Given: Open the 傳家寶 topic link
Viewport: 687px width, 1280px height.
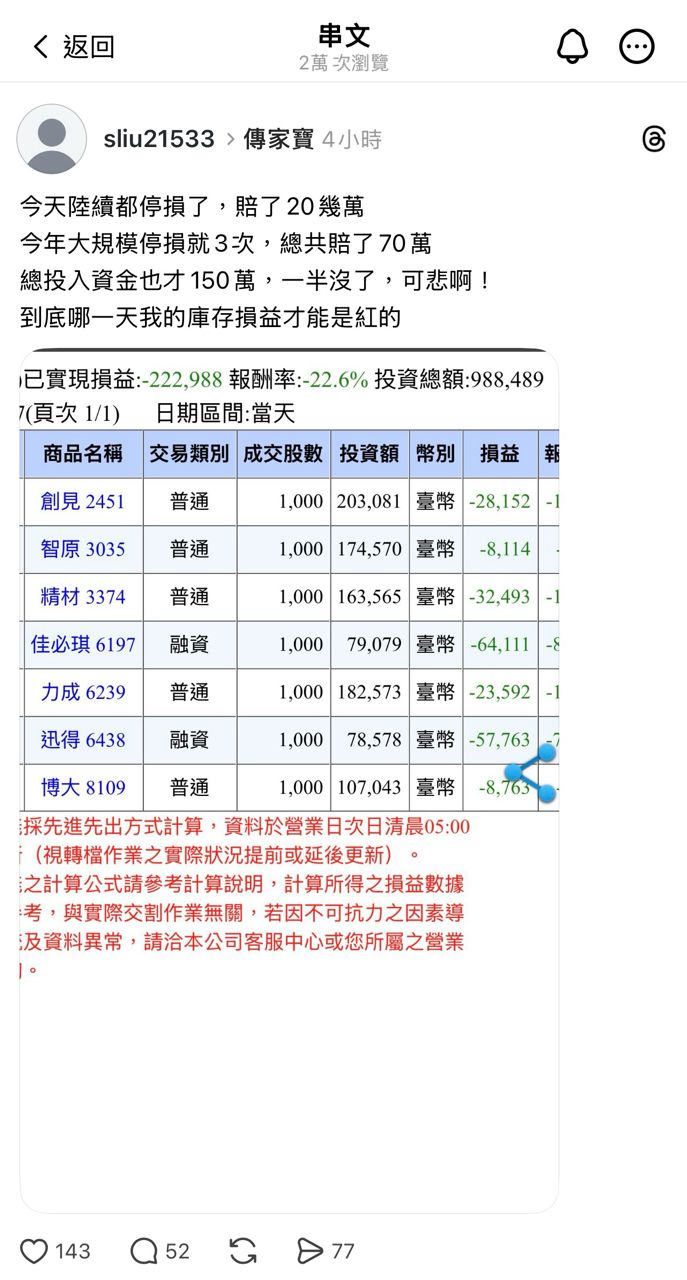Looking at the screenshot, I should 279,139.
